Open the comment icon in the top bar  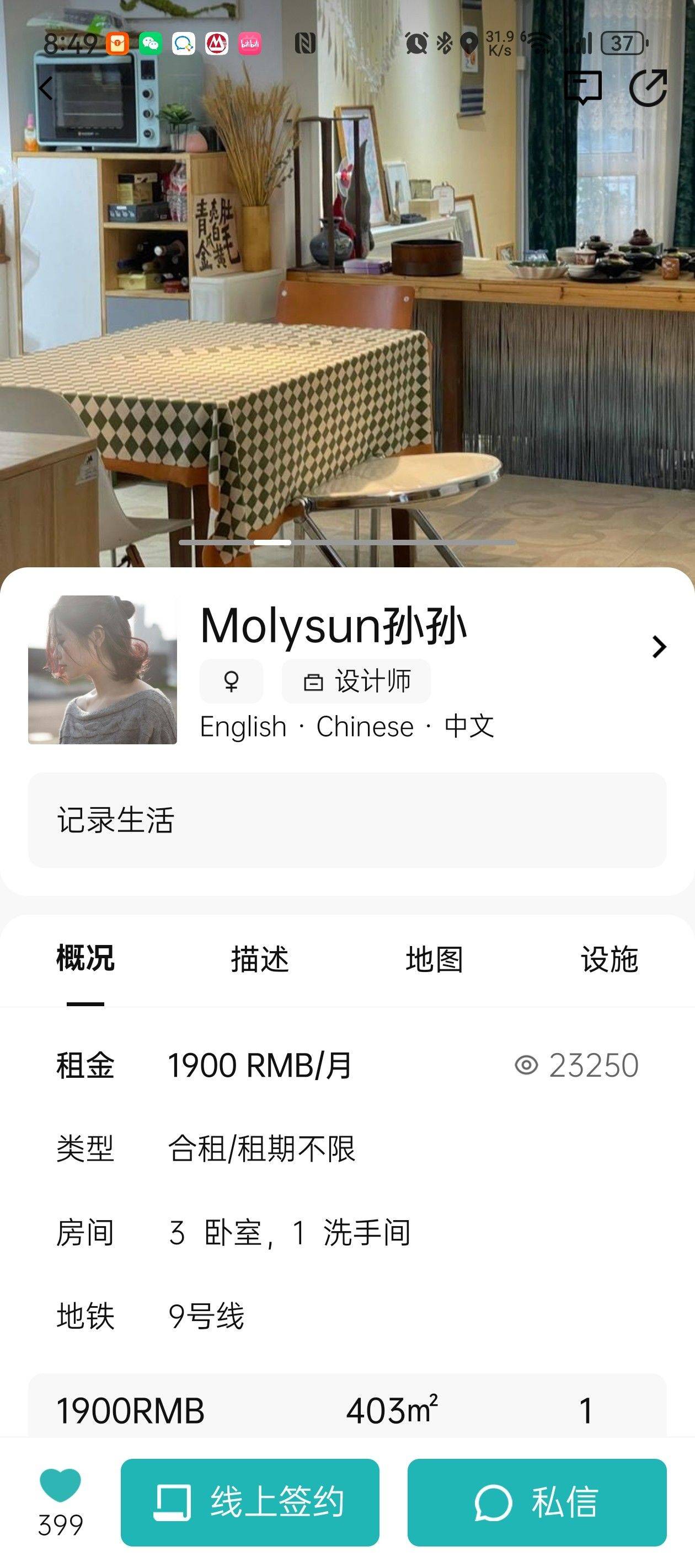[x=583, y=87]
